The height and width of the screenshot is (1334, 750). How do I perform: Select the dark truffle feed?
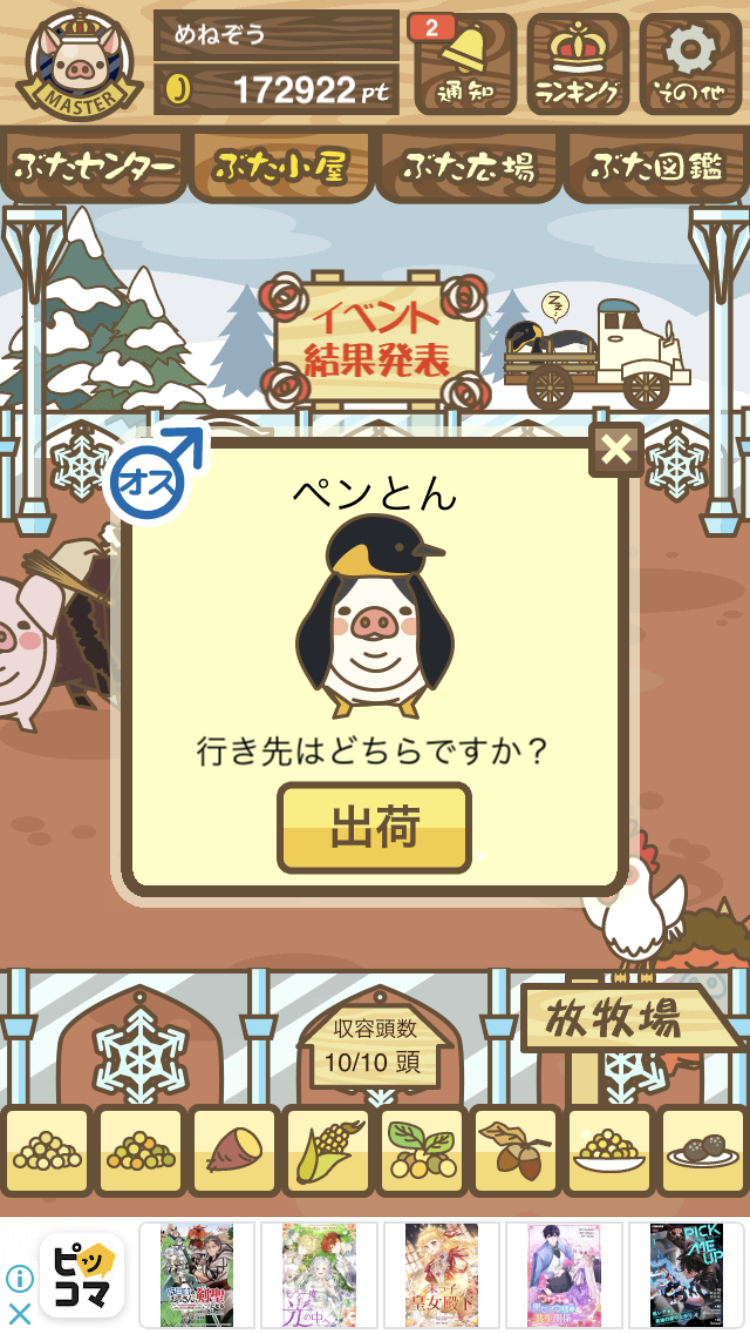(x=702, y=1151)
